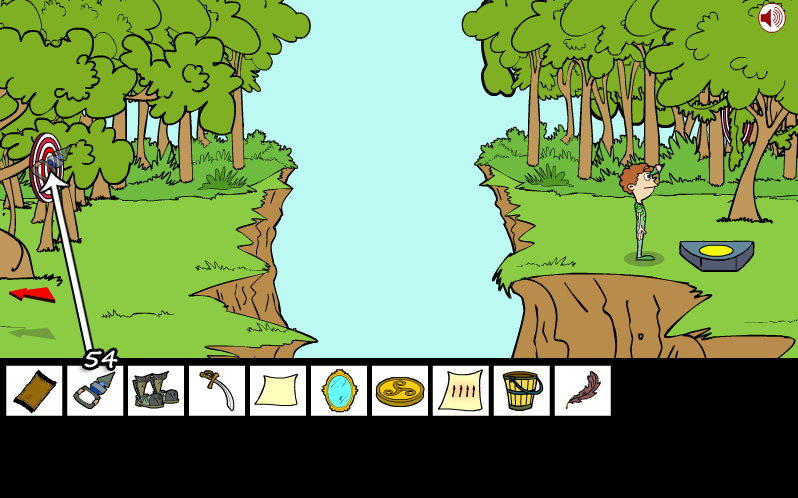This screenshot has height=498, width=798.
Task: Select the gold coin medallion
Action: click(400, 390)
